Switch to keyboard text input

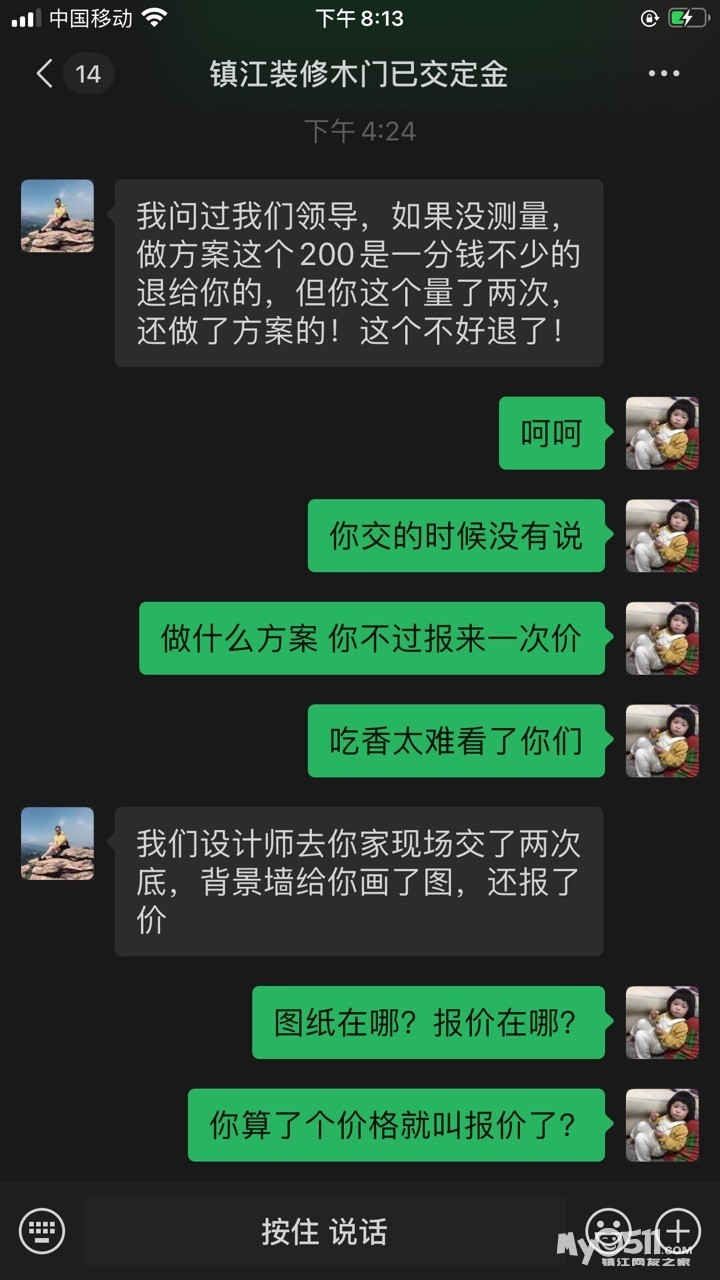point(42,1231)
